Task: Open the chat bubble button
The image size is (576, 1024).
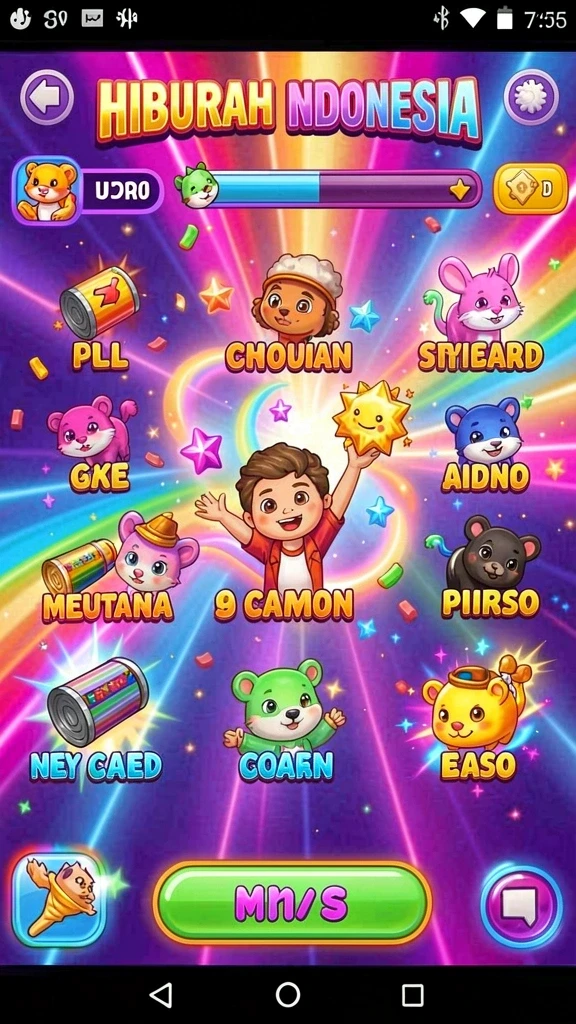Action: [x=521, y=906]
